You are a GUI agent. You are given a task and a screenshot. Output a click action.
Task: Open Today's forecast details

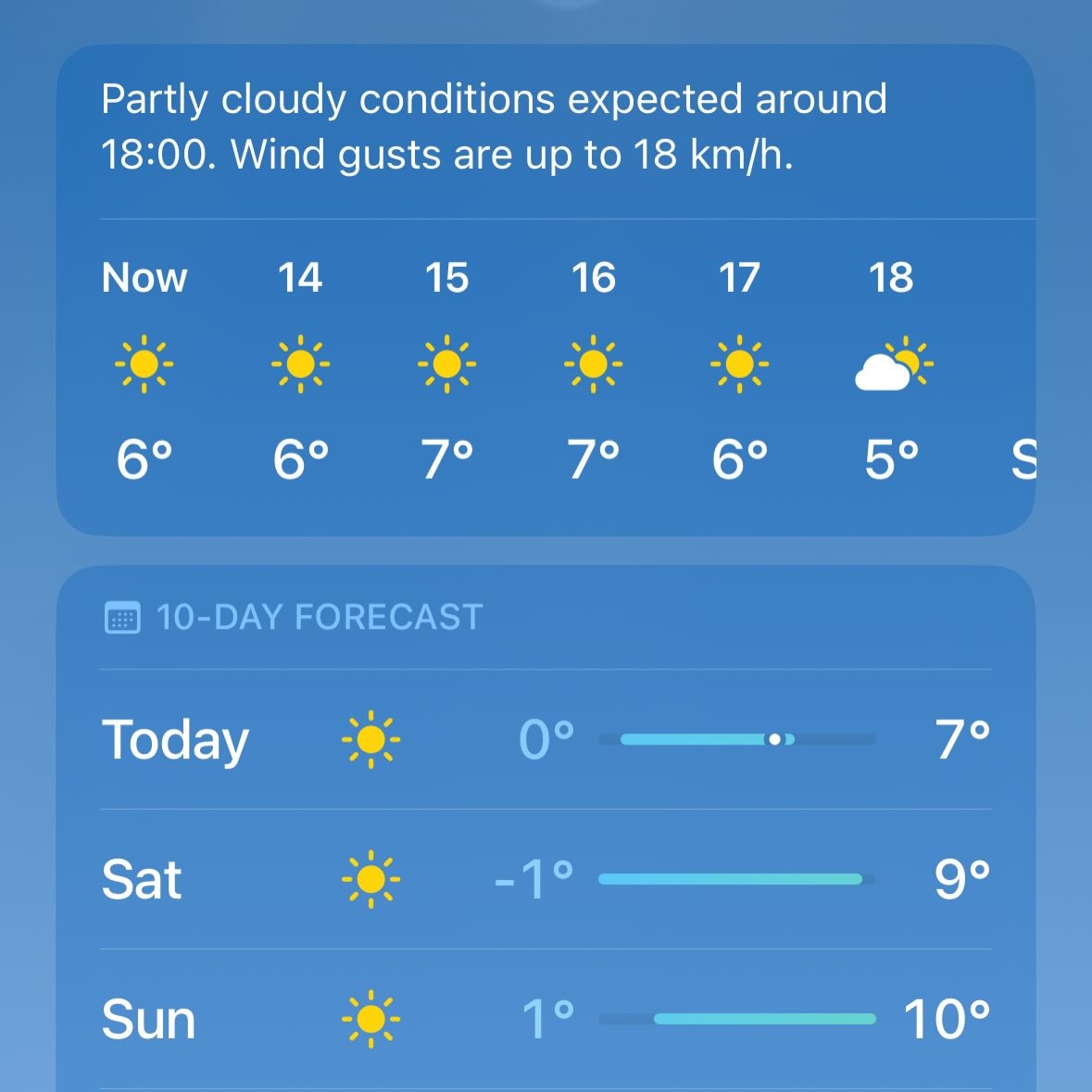(545, 739)
